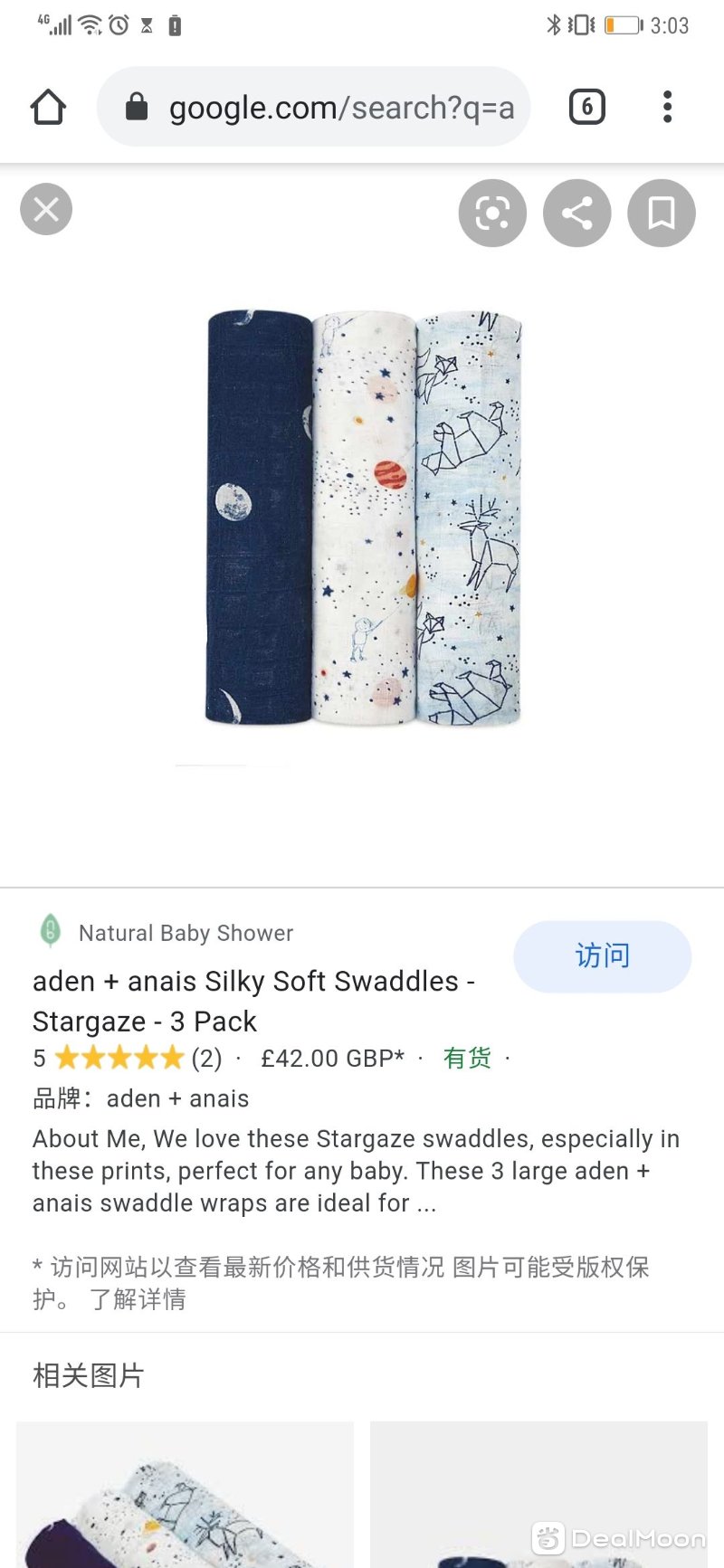Close the image preview

click(x=46, y=210)
